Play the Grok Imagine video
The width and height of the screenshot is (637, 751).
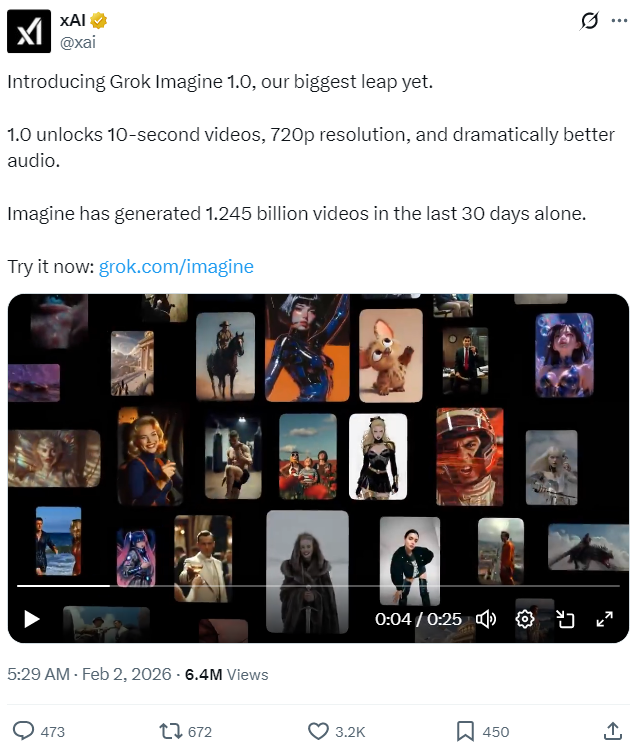click(31, 619)
